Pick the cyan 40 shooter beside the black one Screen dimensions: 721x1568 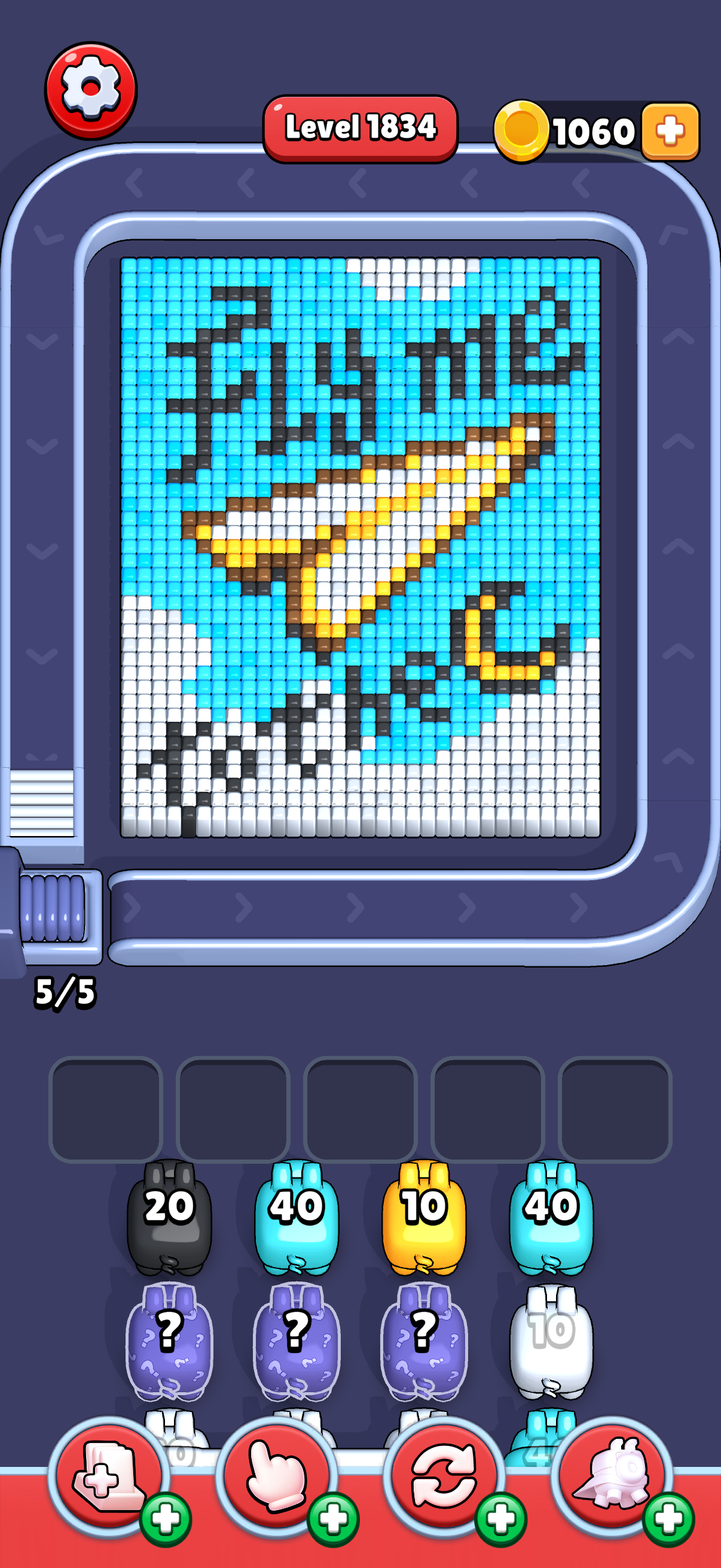tap(297, 1218)
